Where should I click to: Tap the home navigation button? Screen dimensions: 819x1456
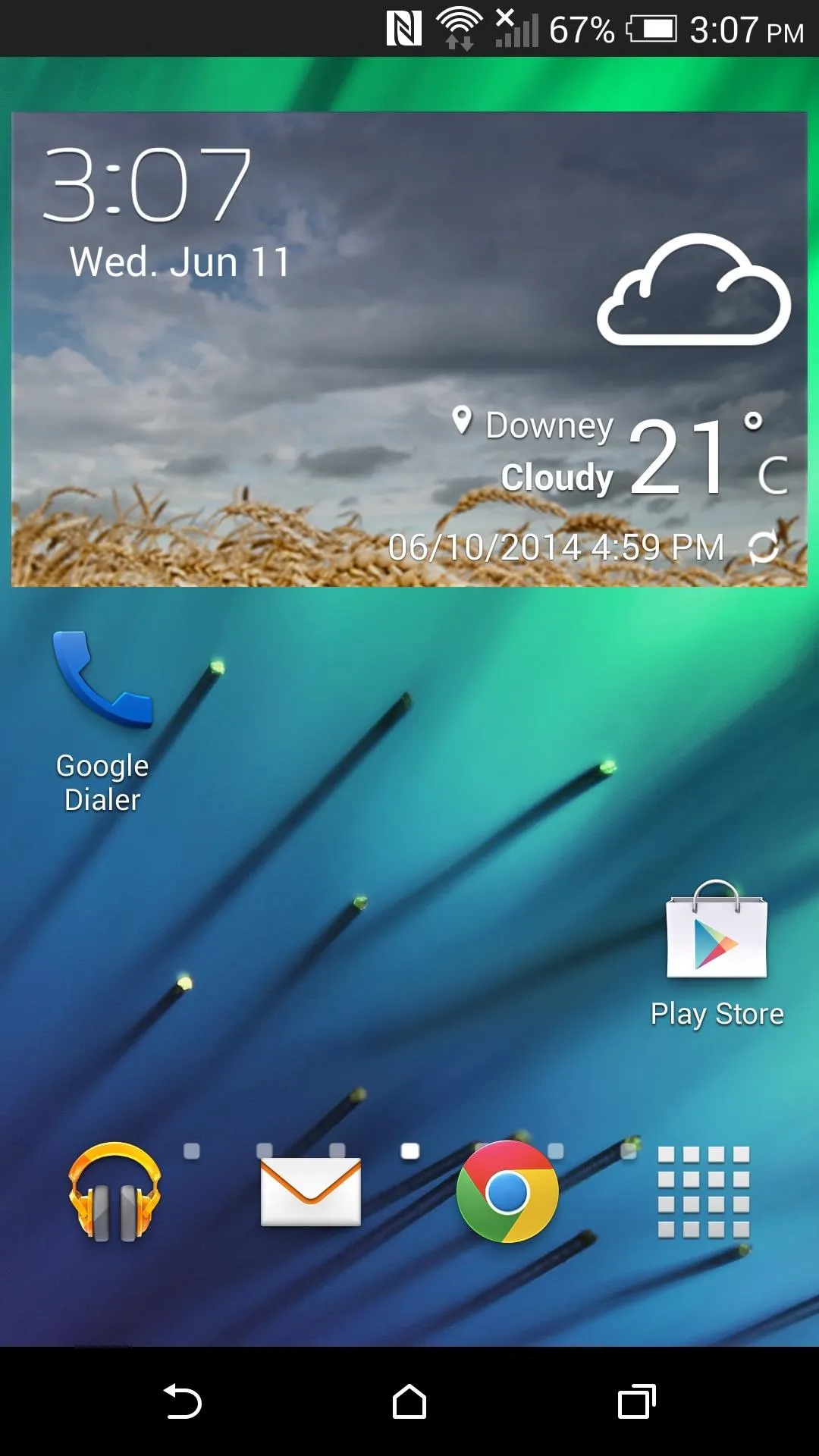(409, 1401)
